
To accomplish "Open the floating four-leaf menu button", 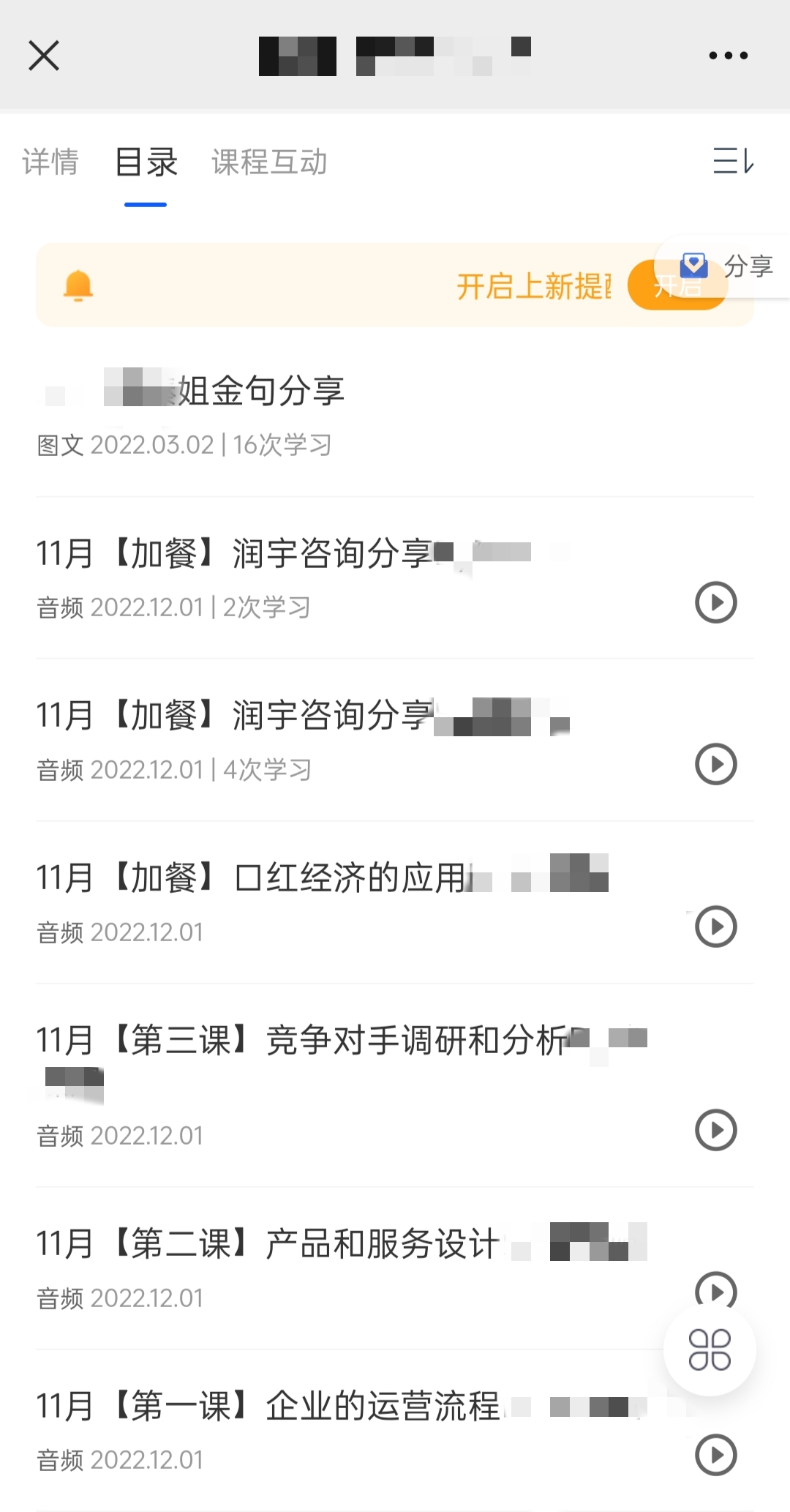I will click(x=710, y=1350).
